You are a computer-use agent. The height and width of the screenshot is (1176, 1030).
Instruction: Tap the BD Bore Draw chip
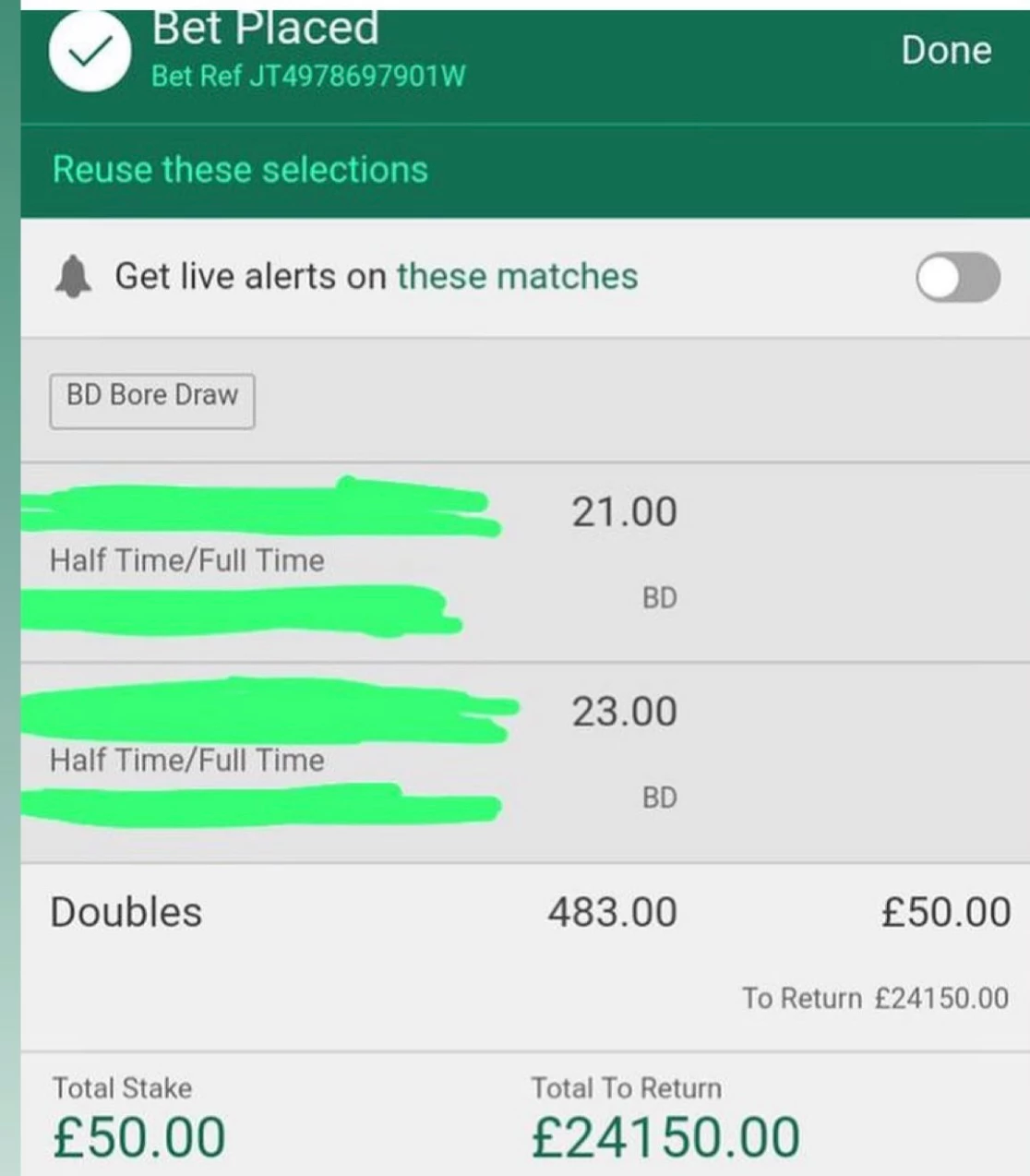tap(152, 401)
